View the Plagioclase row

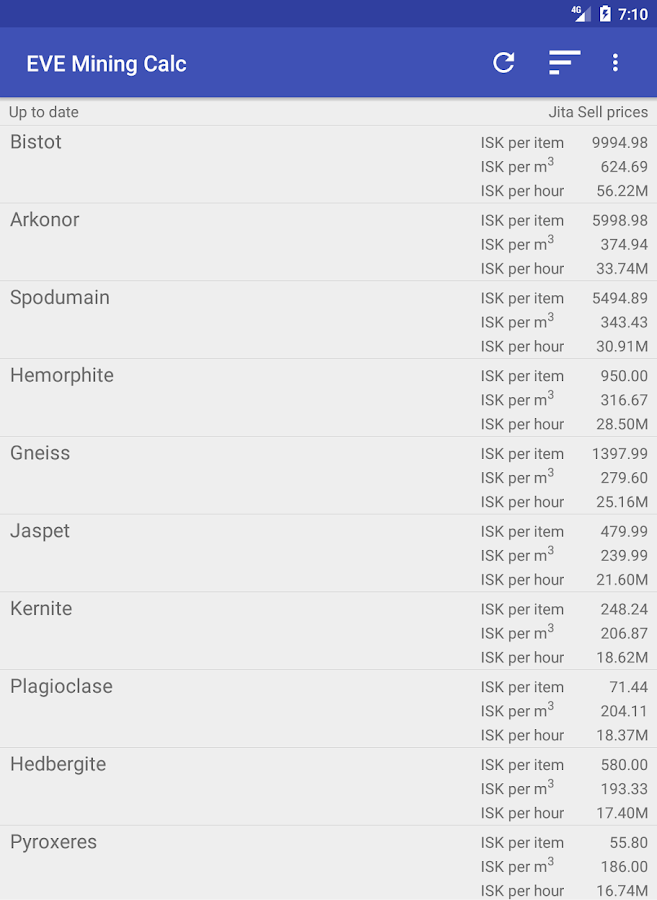(328, 710)
